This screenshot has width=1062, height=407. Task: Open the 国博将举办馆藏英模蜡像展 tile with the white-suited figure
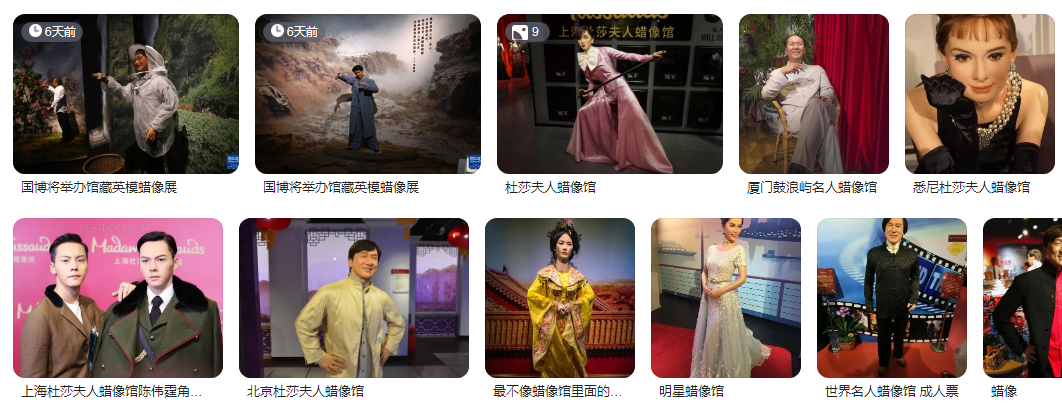pos(125,94)
